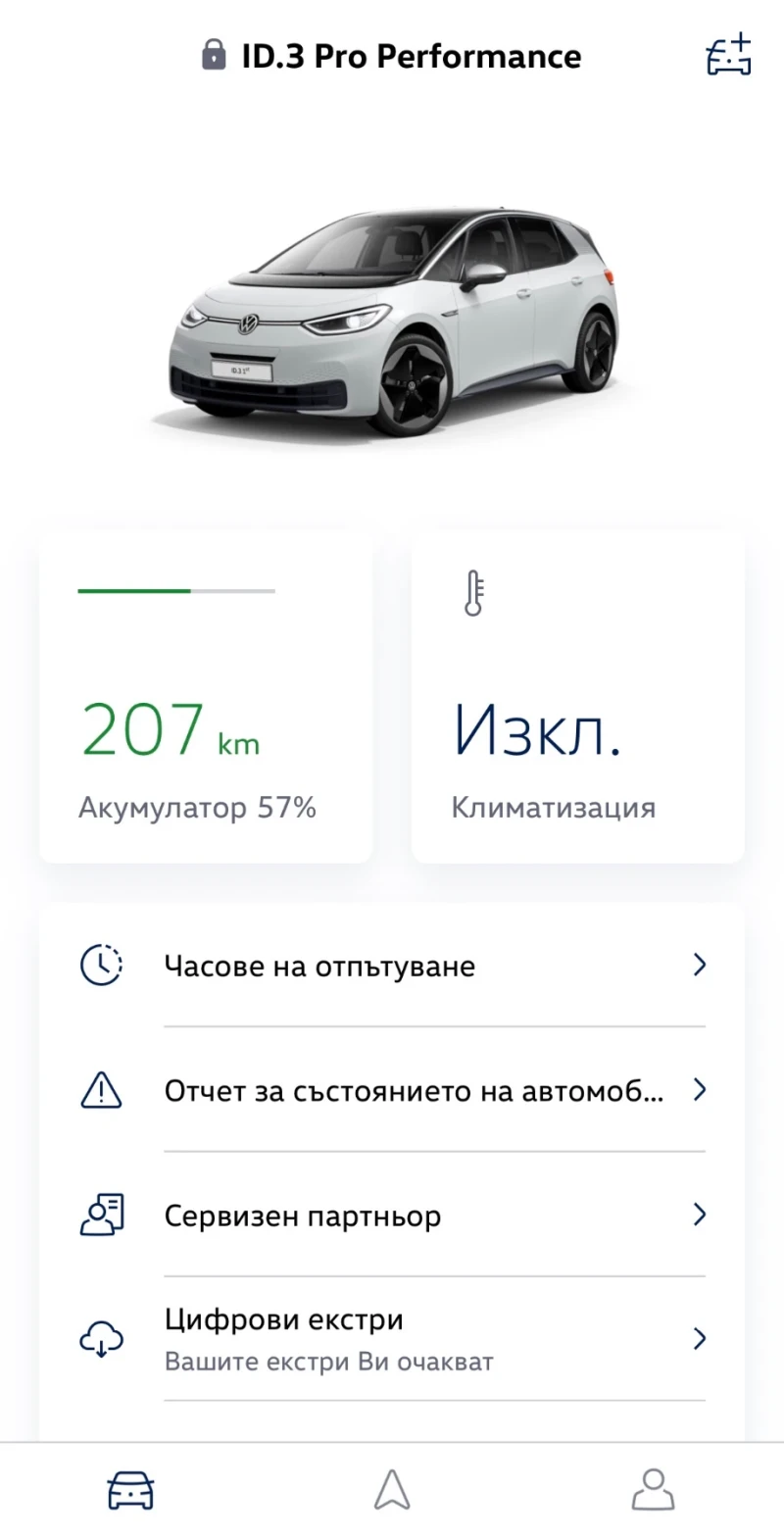Open vehicle status report using its chevron

pyautogui.click(x=700, y=1089)
